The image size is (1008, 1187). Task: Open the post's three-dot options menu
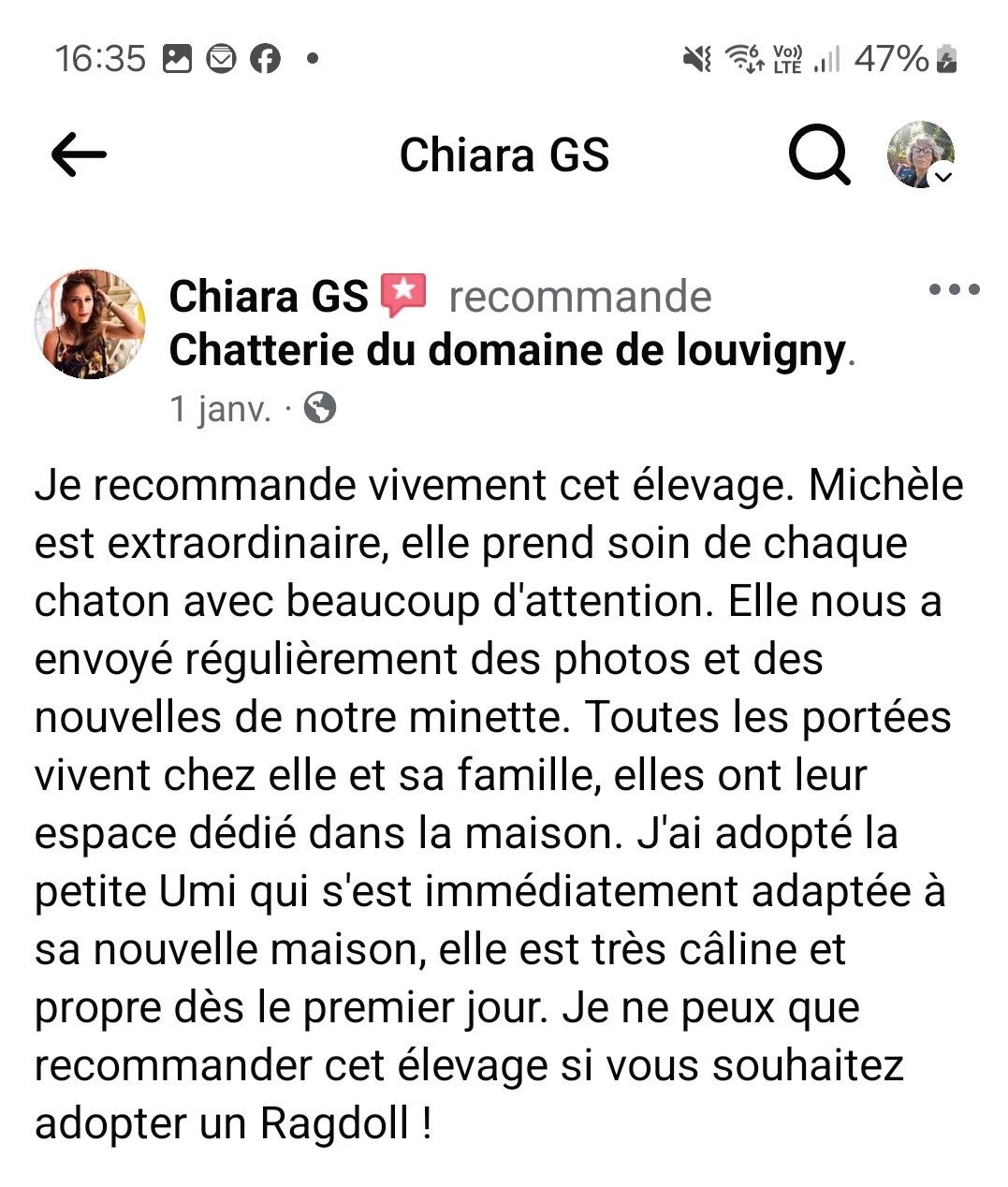pos(954,290)
